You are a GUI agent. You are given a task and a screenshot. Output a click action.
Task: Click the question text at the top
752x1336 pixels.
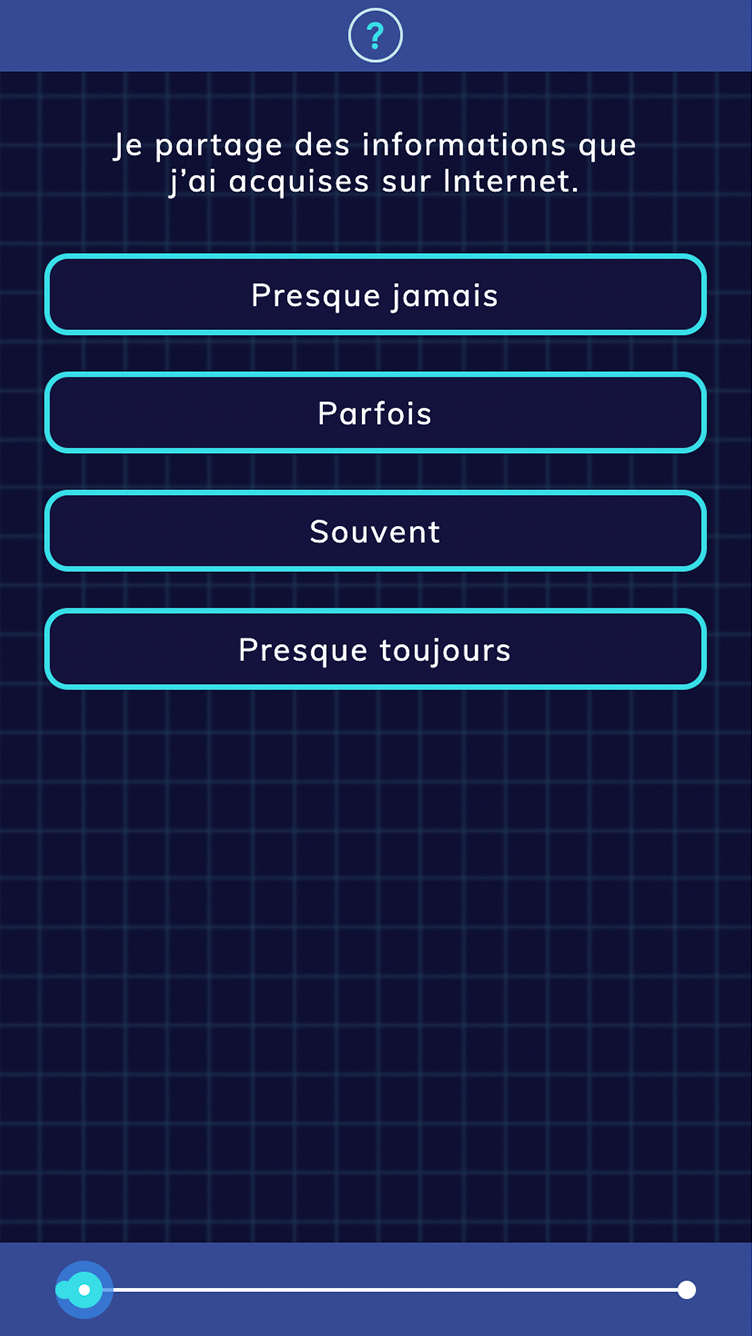point(375,162)
